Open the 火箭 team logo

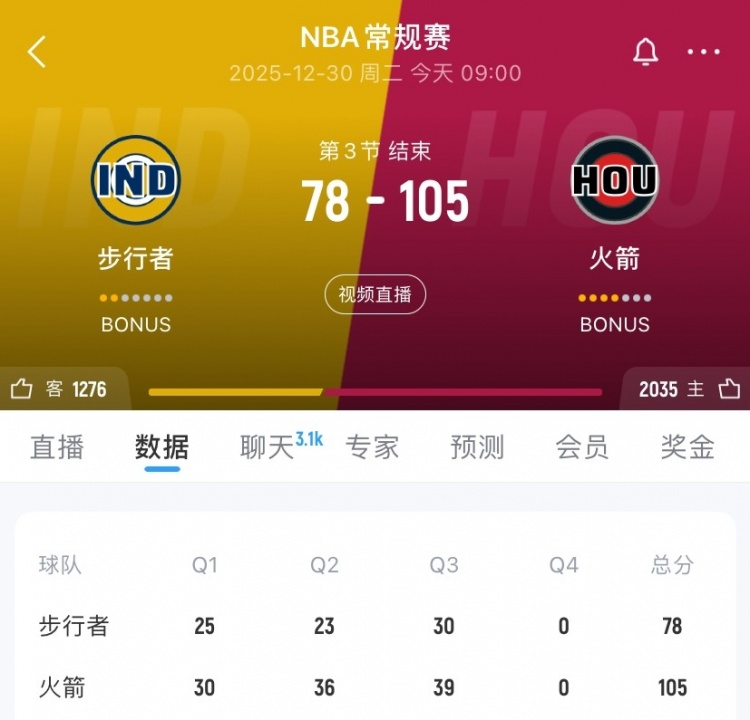pos(614,180)
